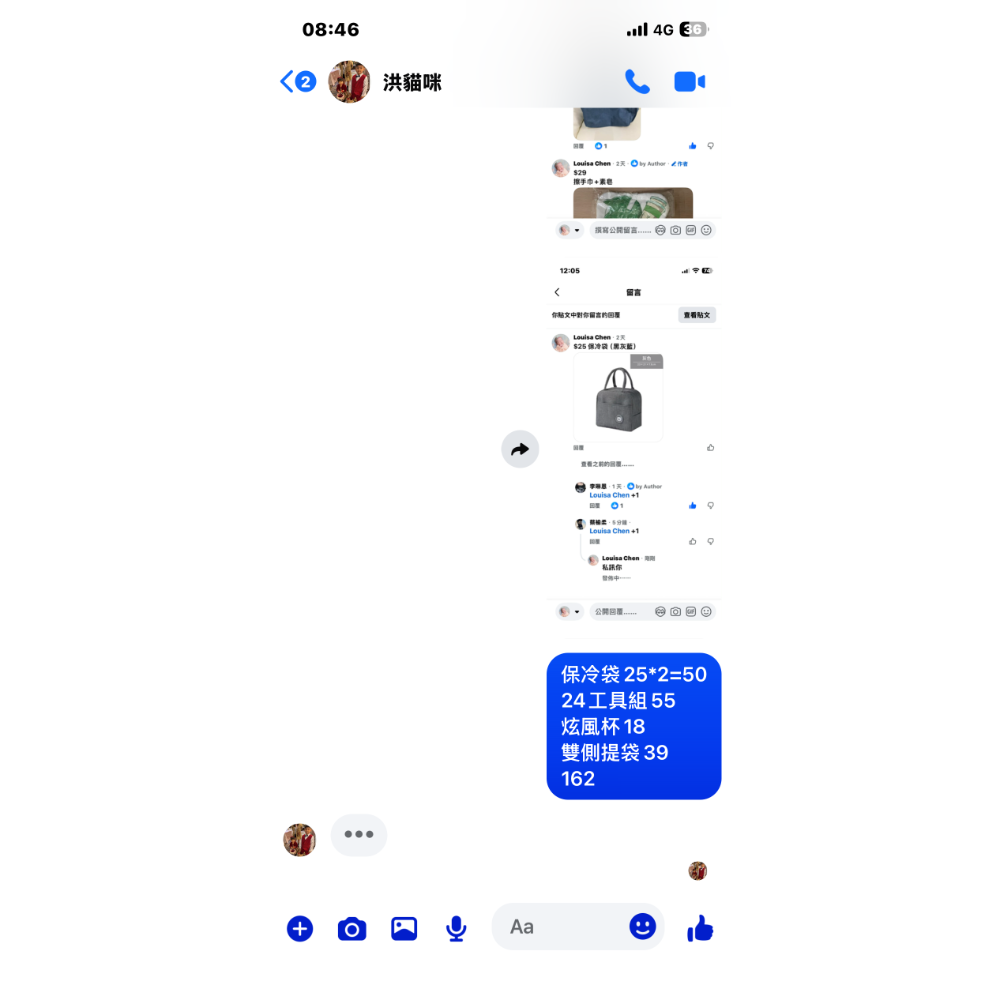Forward the shared screenshot via the arrow
This screenshot has width=1000, height=1000.
519,450
